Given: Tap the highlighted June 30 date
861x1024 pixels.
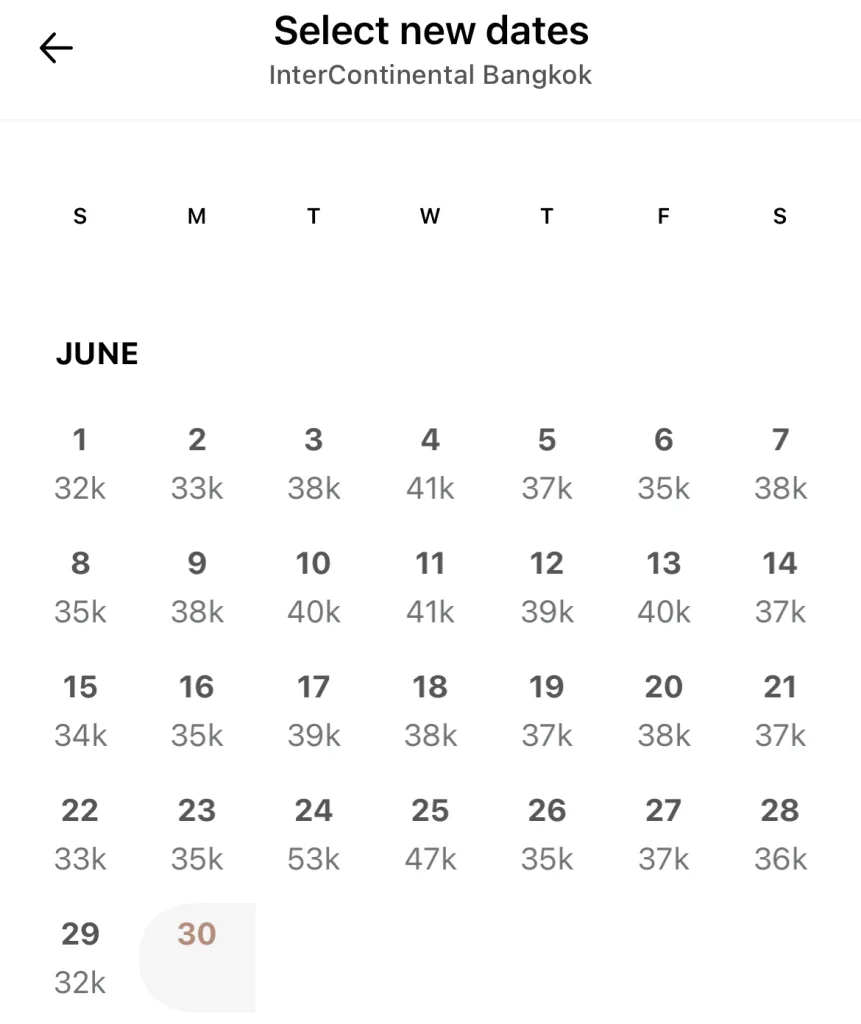Looking at the screenshot, I should [x=197, y=945].
